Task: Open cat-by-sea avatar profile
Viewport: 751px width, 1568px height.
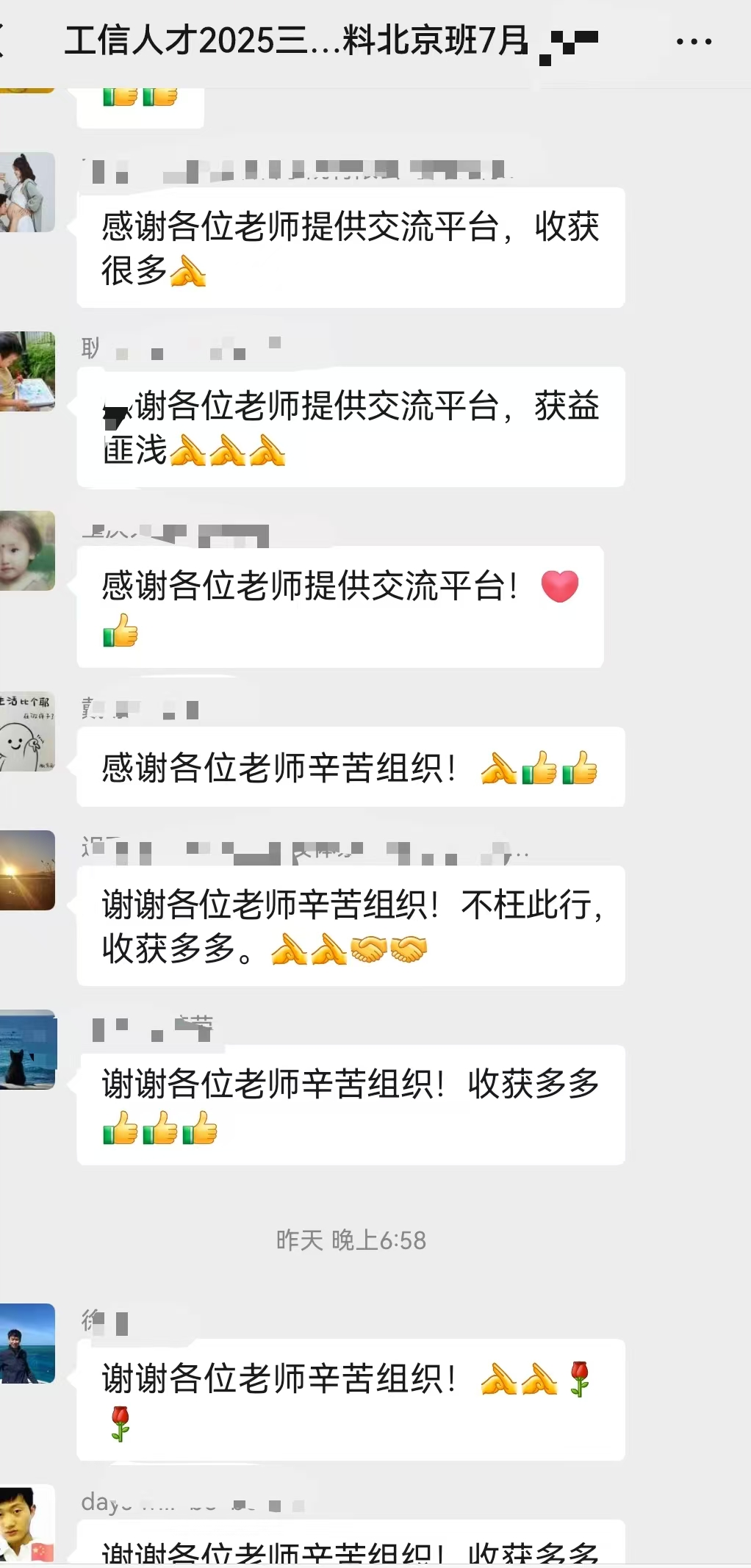Action: pos(26,1049)
